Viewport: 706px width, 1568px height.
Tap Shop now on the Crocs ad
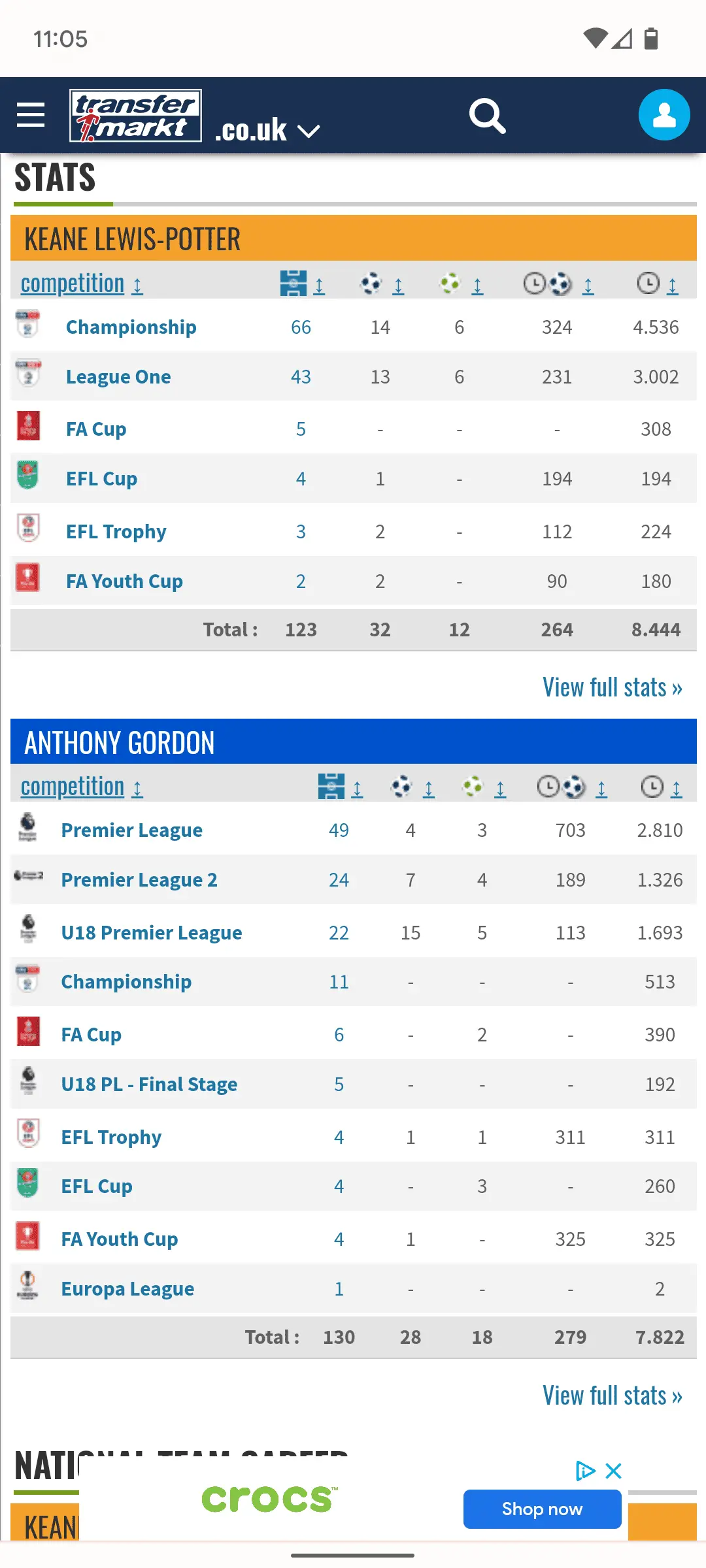pyautogui.click(x=542, y=1509)
